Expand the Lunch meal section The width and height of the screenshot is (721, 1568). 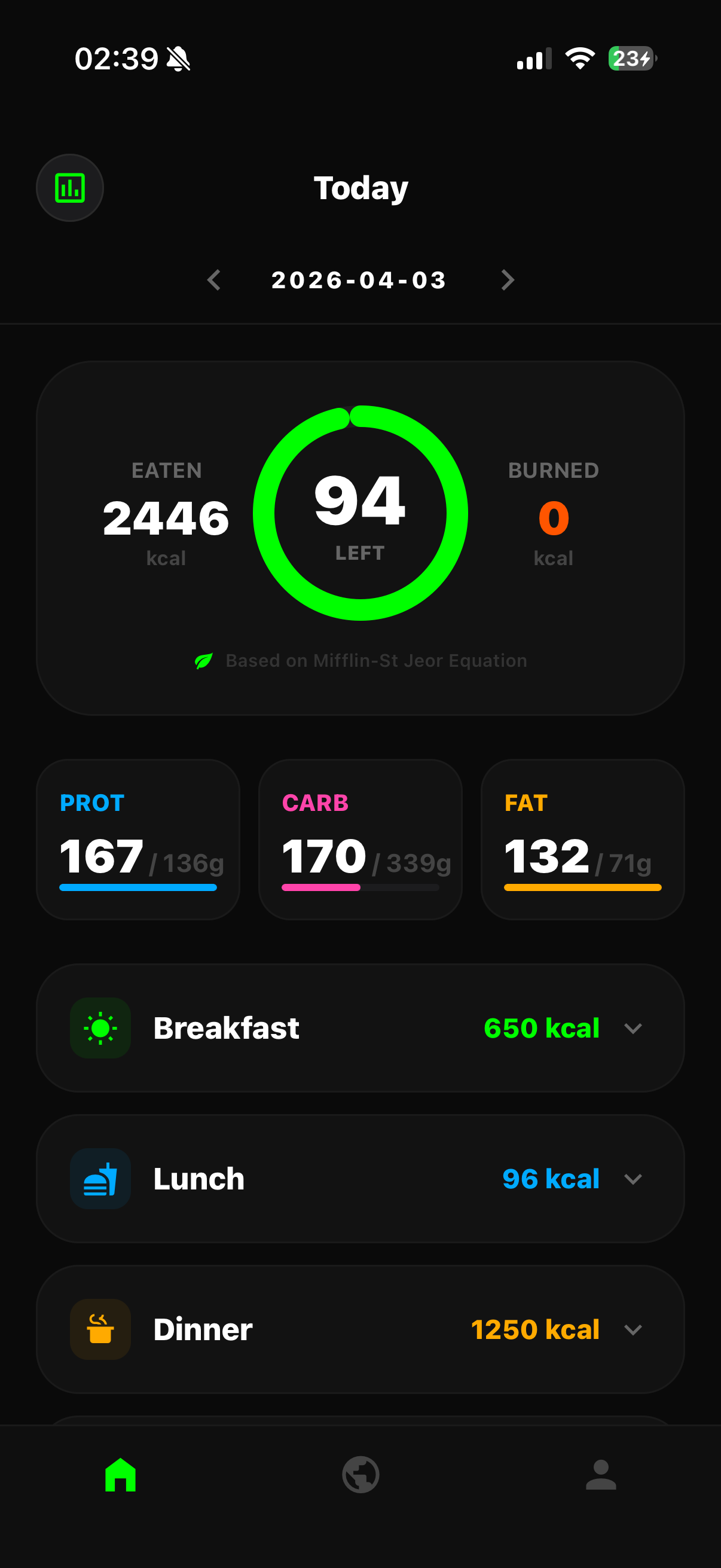(x=633, y=1179)
